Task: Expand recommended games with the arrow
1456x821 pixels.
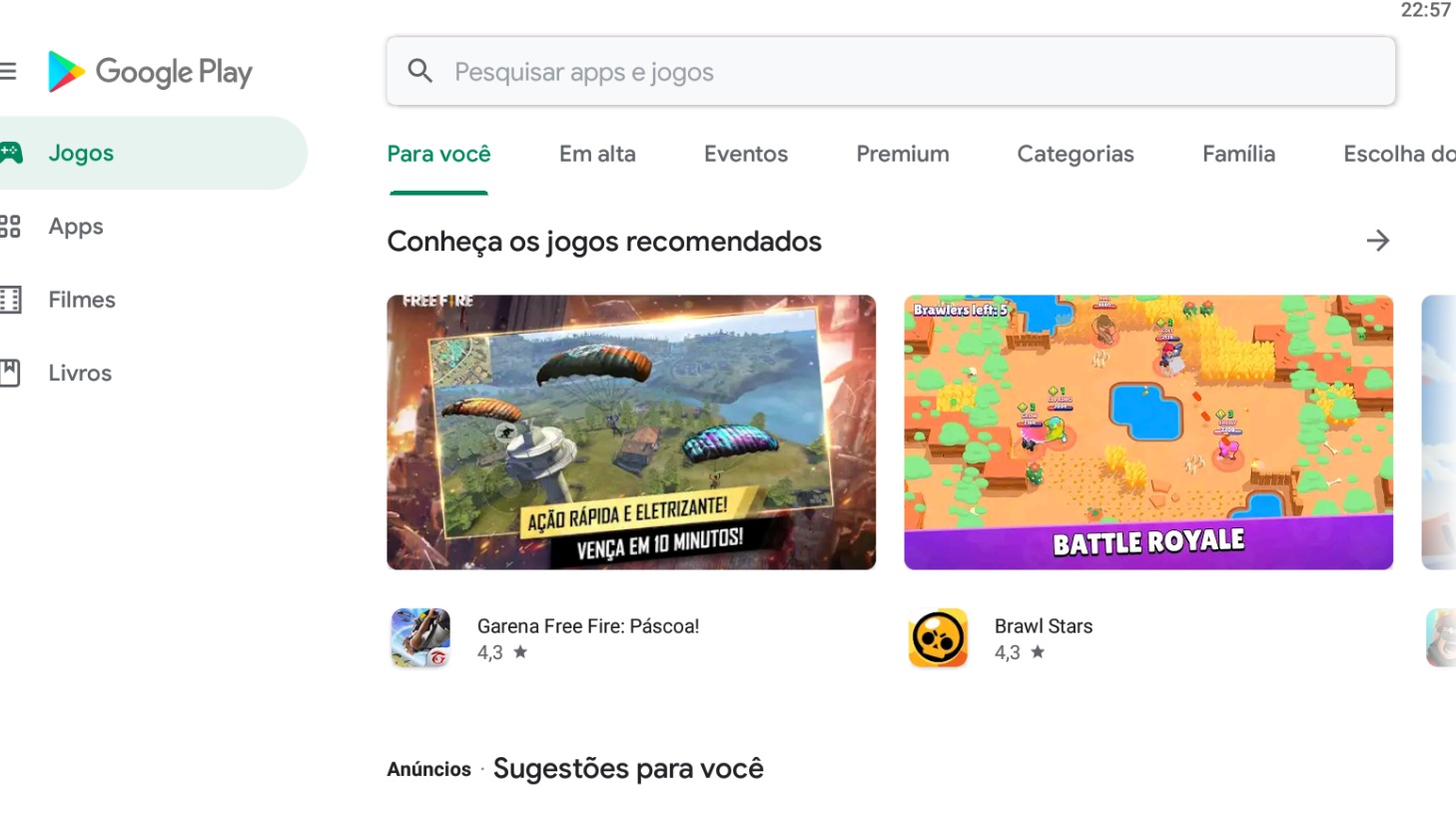Action: (x=1377, y=241)
